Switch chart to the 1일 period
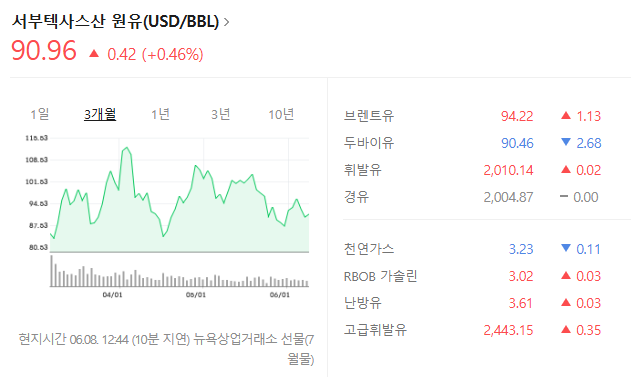This screenshot has width=631, height=377. 40,114
